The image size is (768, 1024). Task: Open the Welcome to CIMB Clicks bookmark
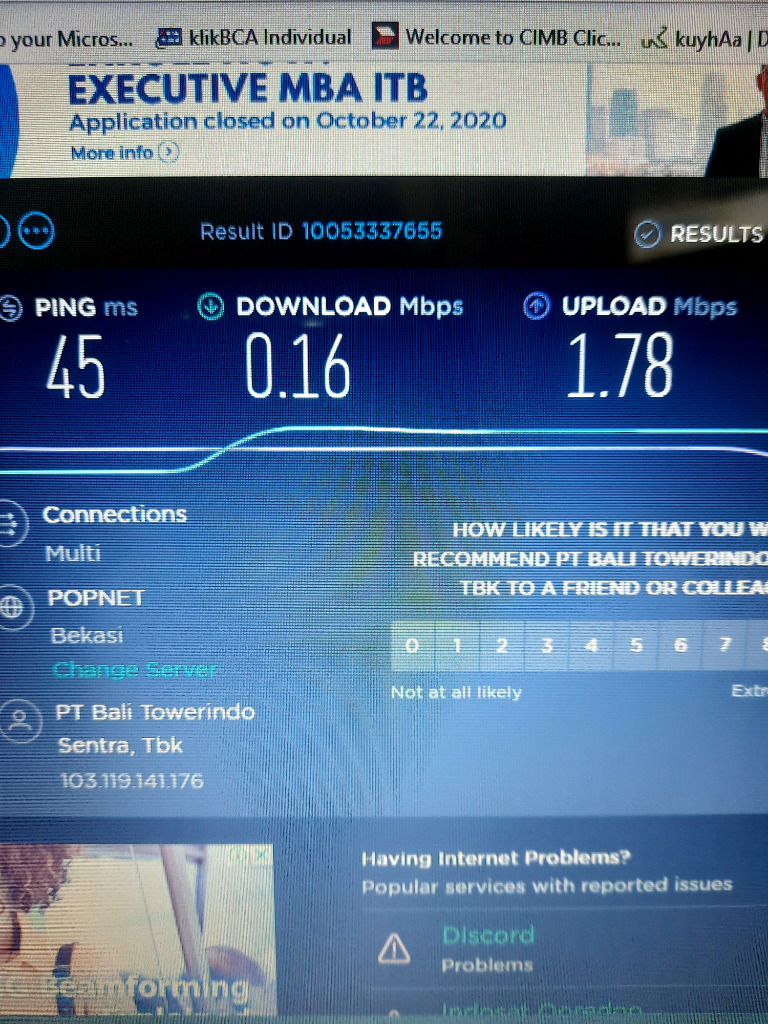point(500,38)
